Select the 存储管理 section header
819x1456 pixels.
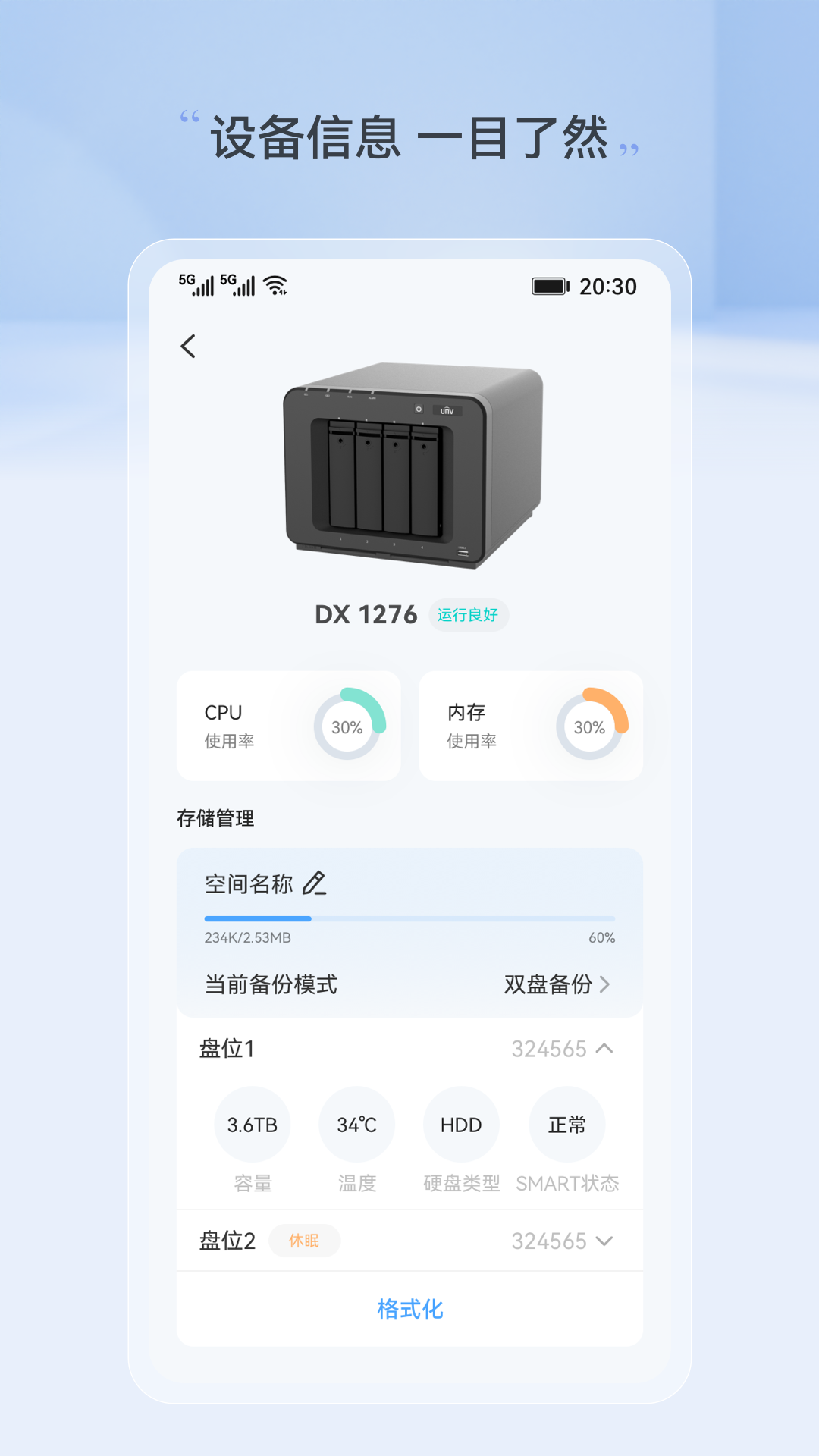(x=215, y=818)
